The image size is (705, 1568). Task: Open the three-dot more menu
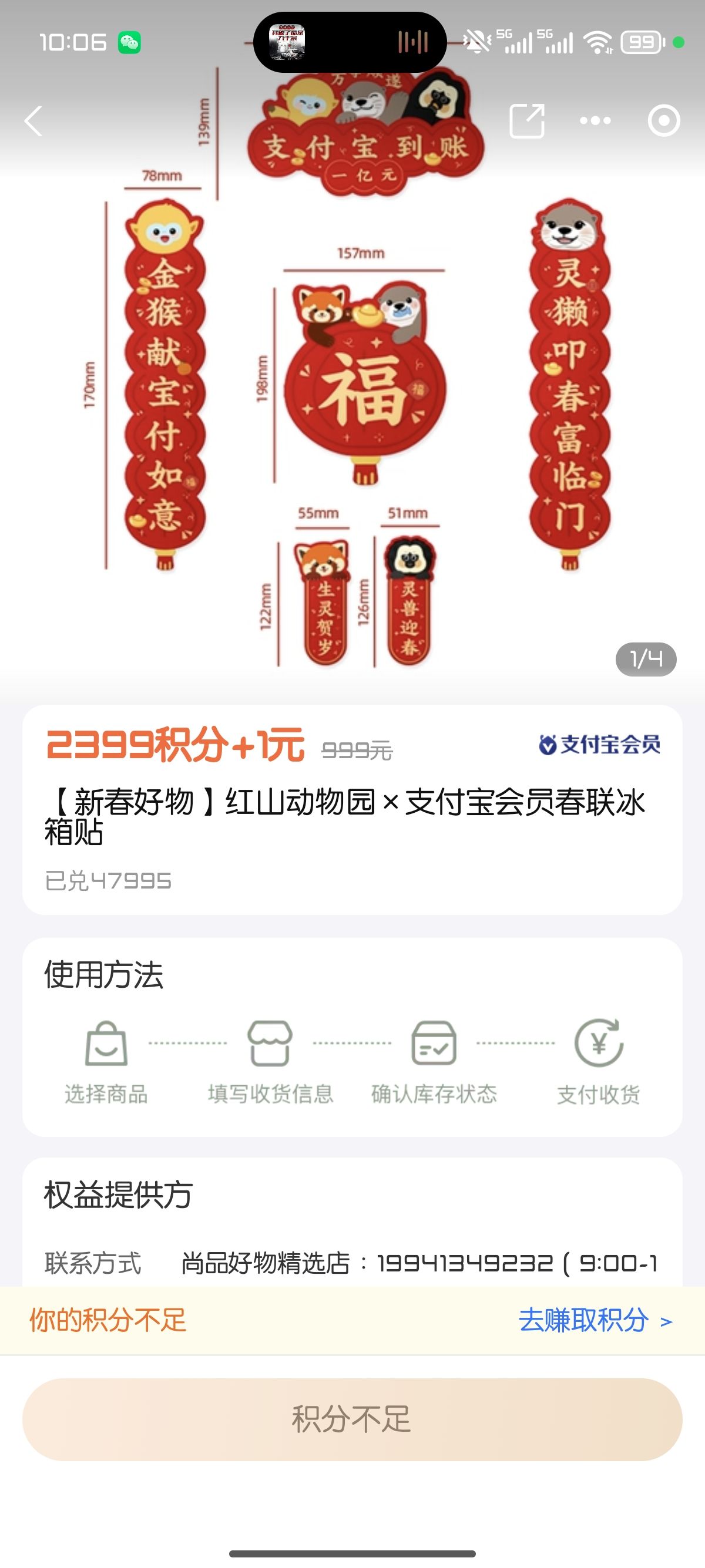click(595, 120)
